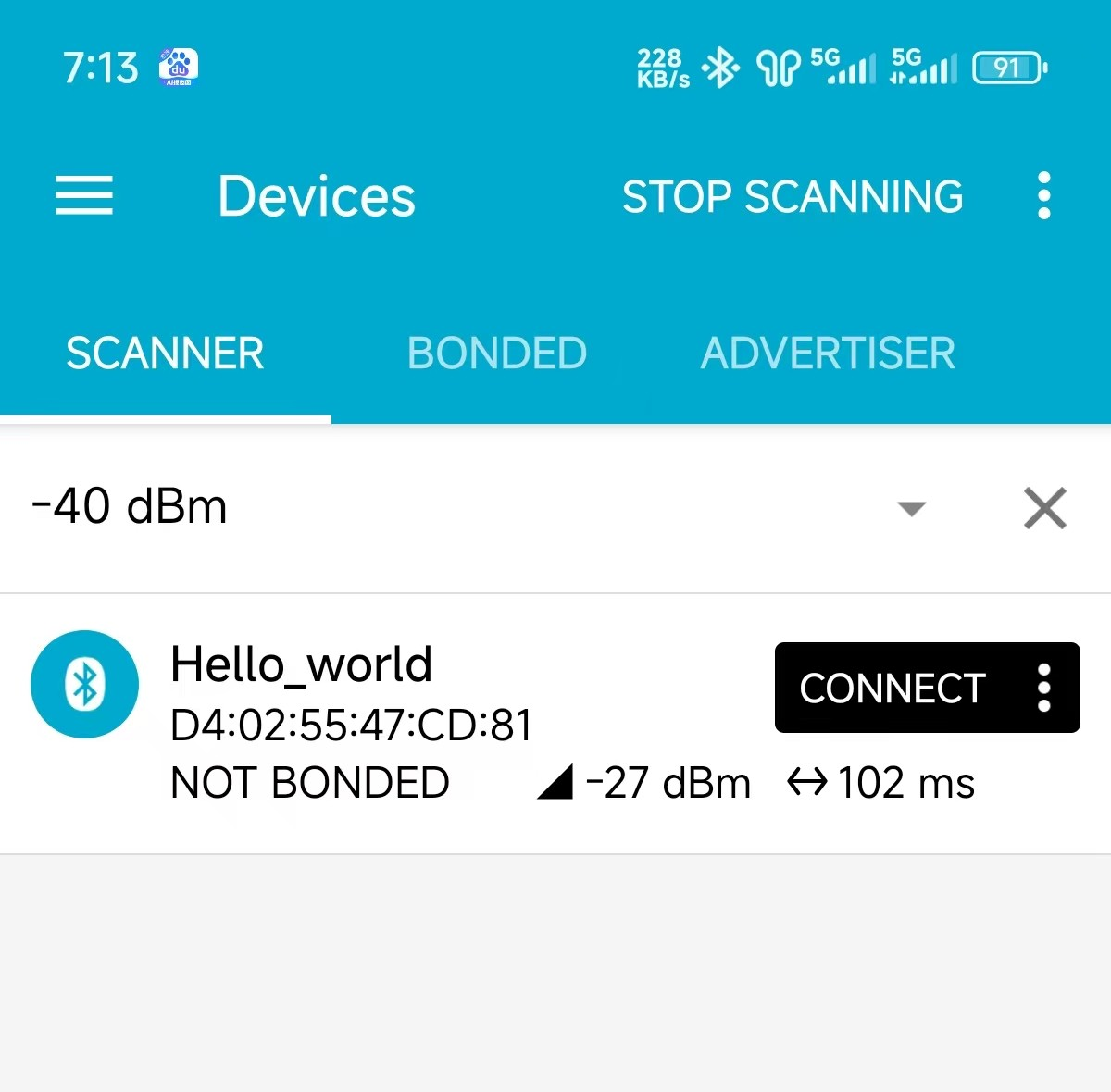
Task: Connect to the Hello_world device
Action: point(892,689)
